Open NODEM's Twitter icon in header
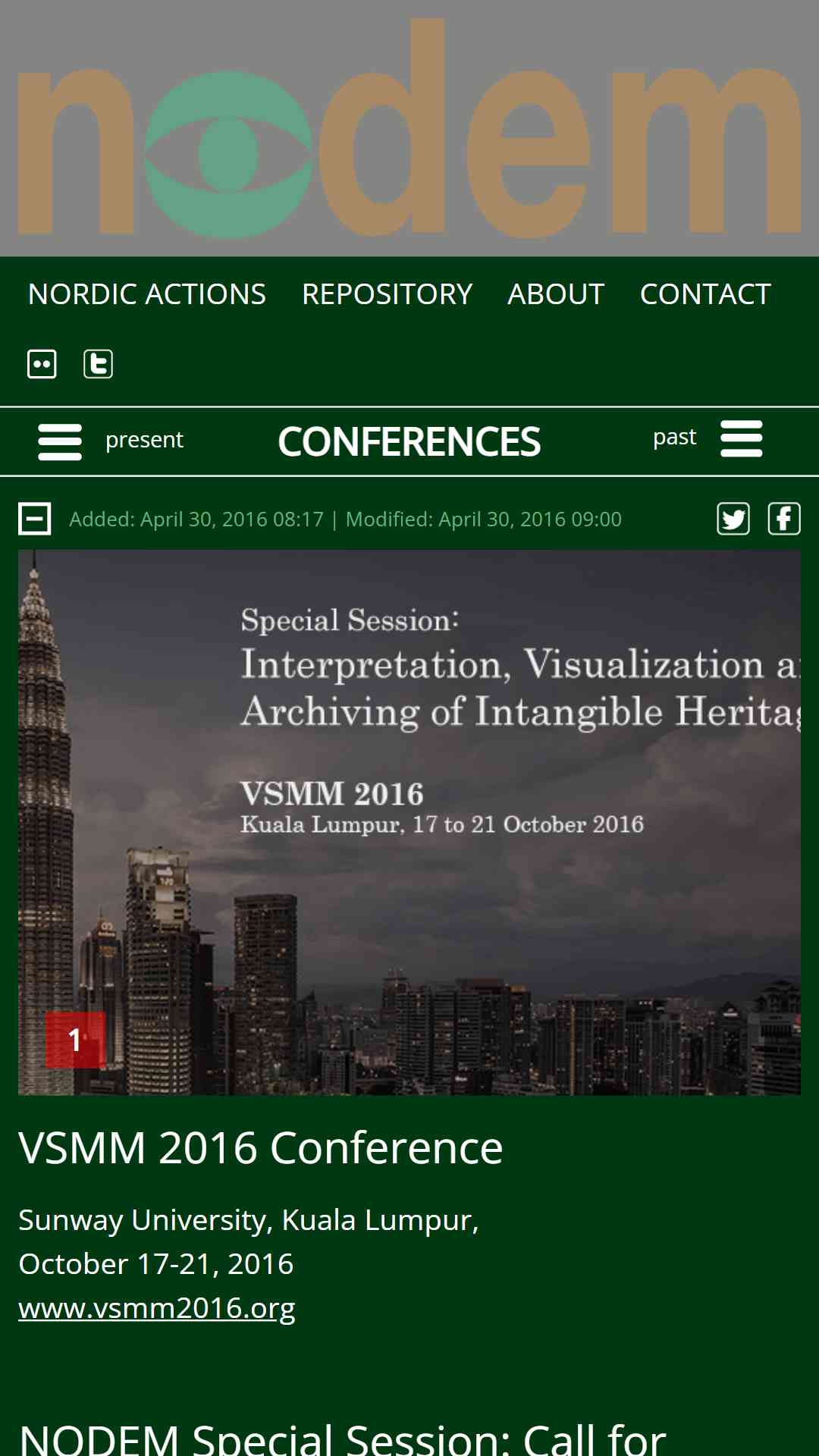The height and width of the screenshot is (1456, 819). click(x=98, y=364)
